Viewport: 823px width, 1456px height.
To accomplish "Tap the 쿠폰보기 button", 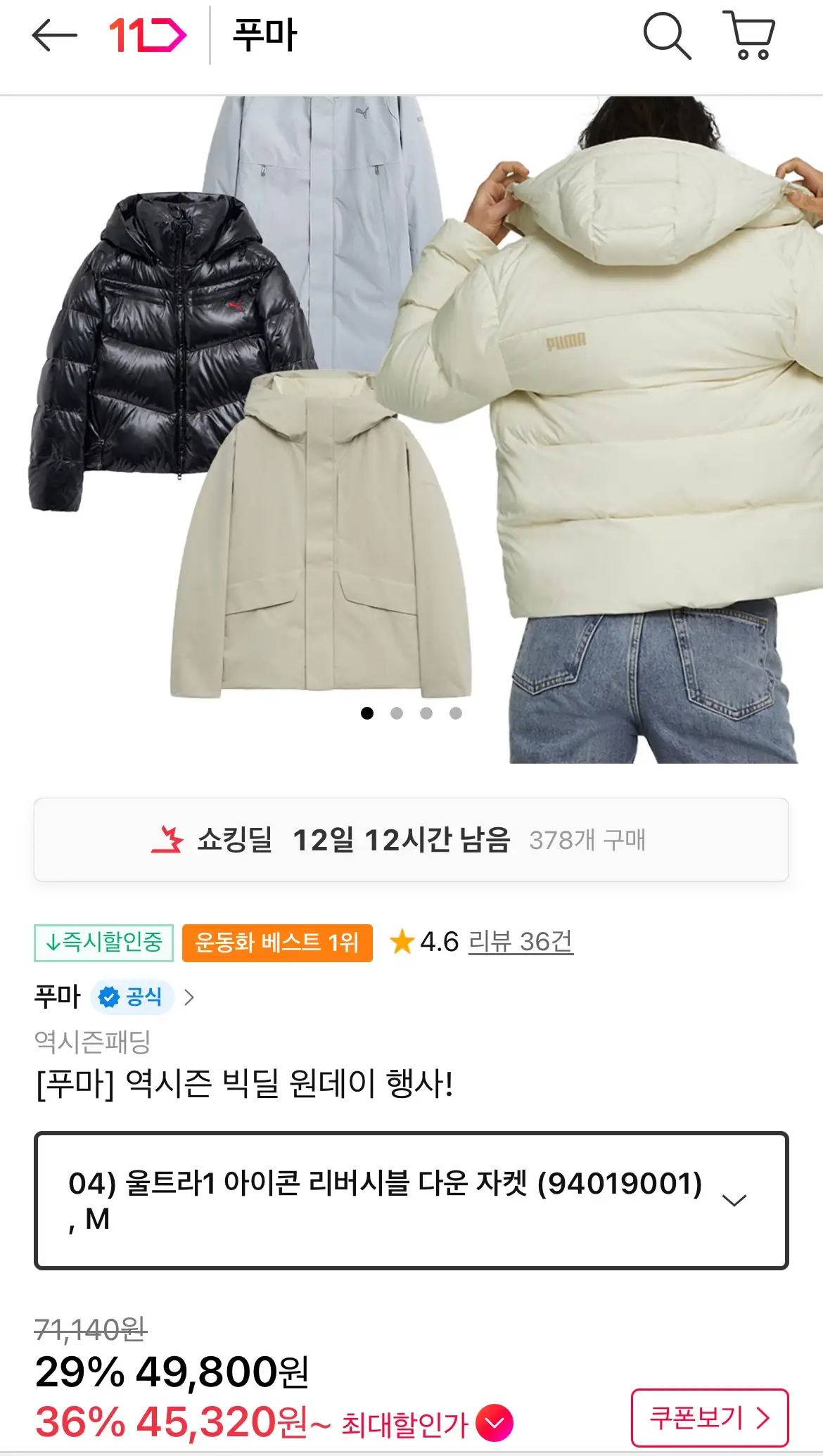I will click(710, 1417).
